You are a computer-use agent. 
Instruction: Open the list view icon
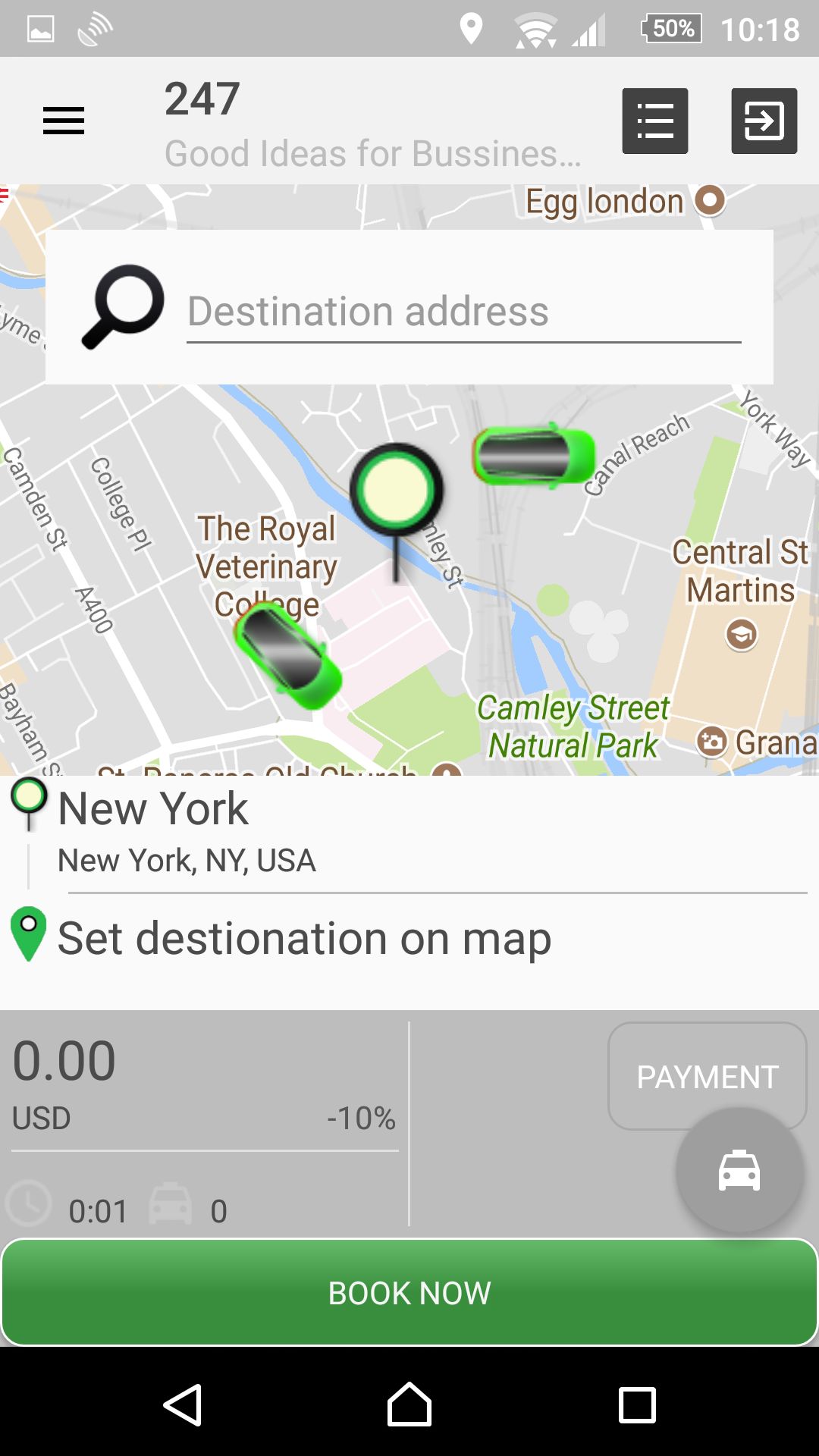click(655, 121)
